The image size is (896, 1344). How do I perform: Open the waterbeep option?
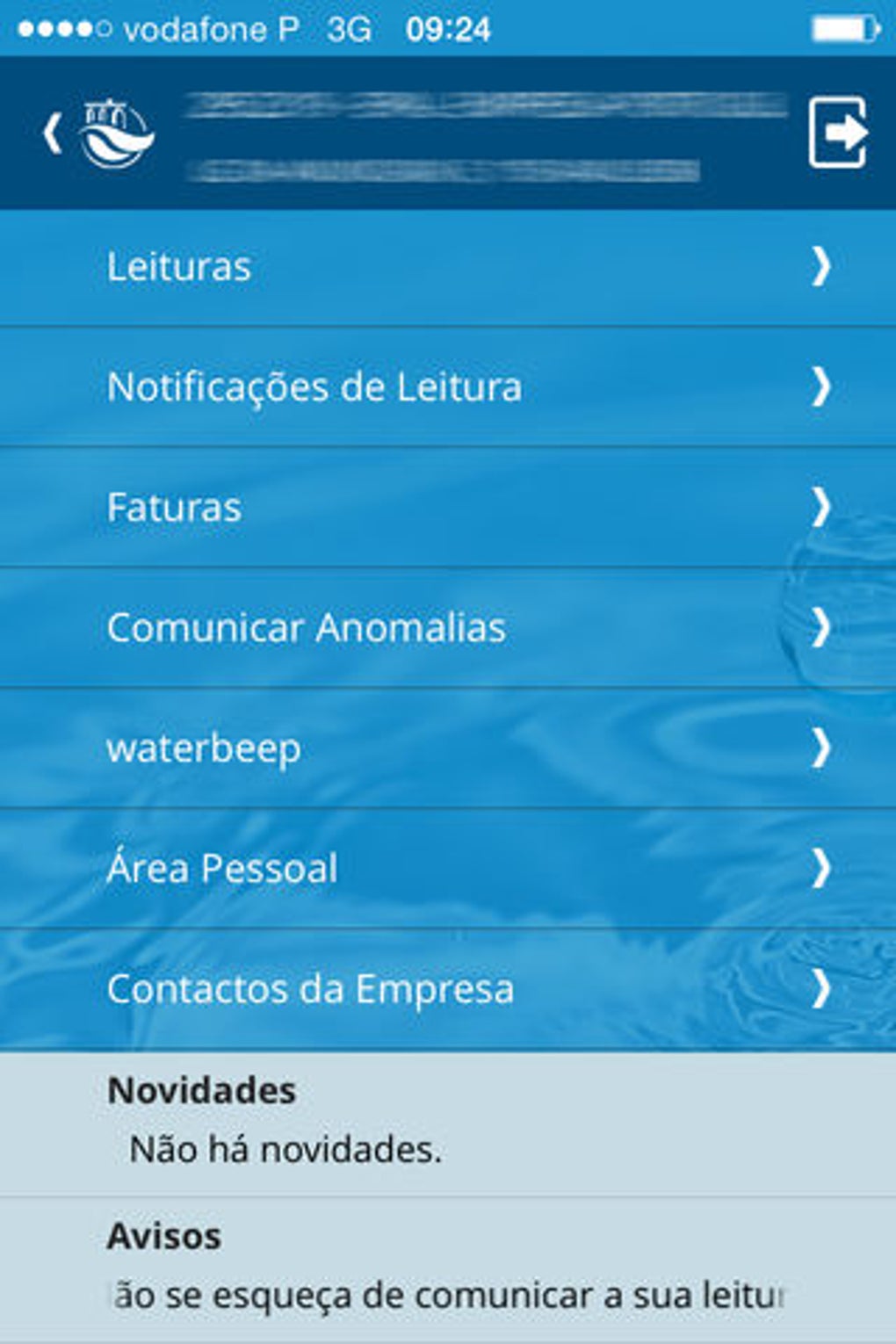pyautogui.click(x=448, y=748)
